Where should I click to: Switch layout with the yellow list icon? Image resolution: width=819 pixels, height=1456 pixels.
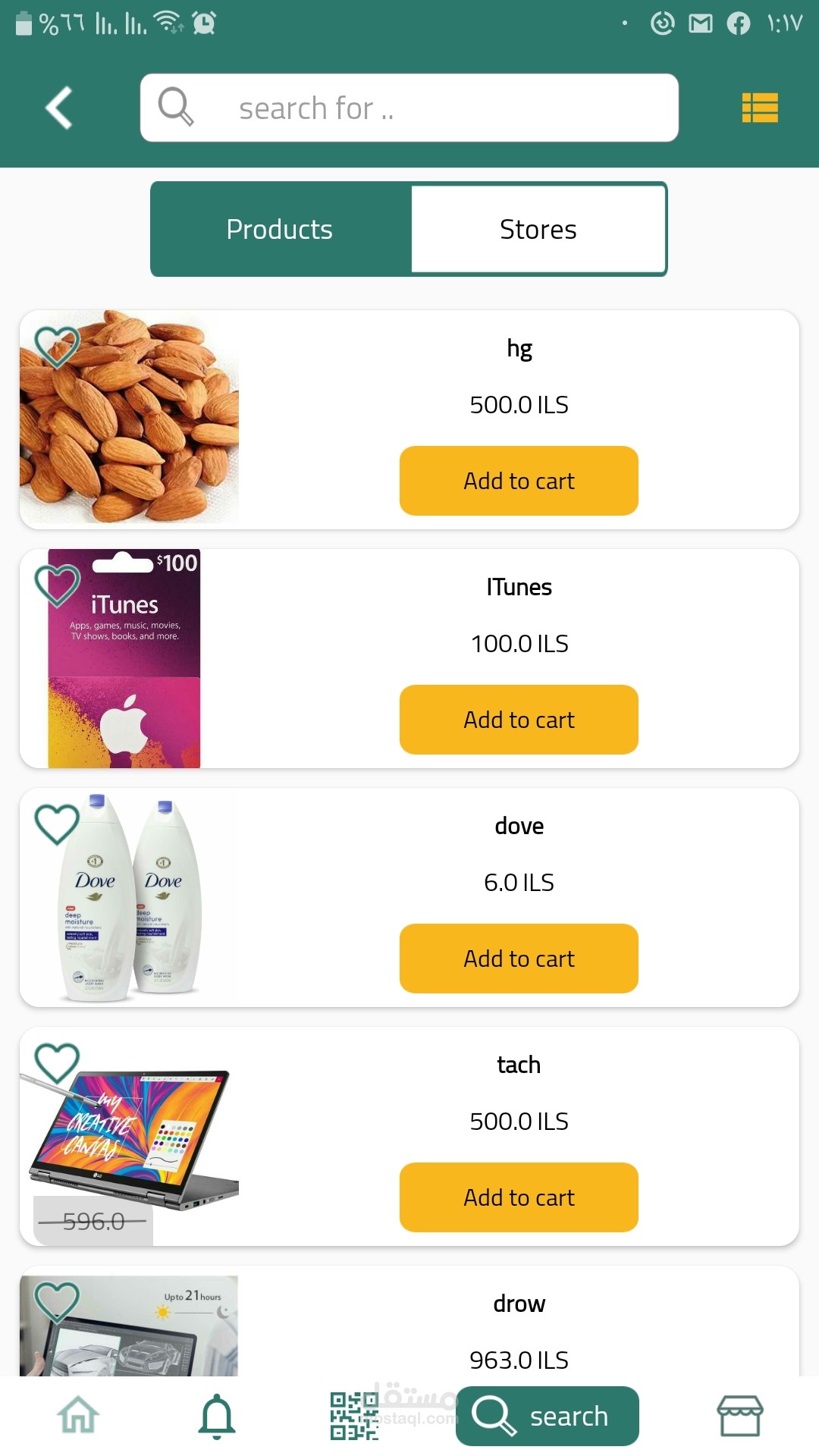pos(759,108)
